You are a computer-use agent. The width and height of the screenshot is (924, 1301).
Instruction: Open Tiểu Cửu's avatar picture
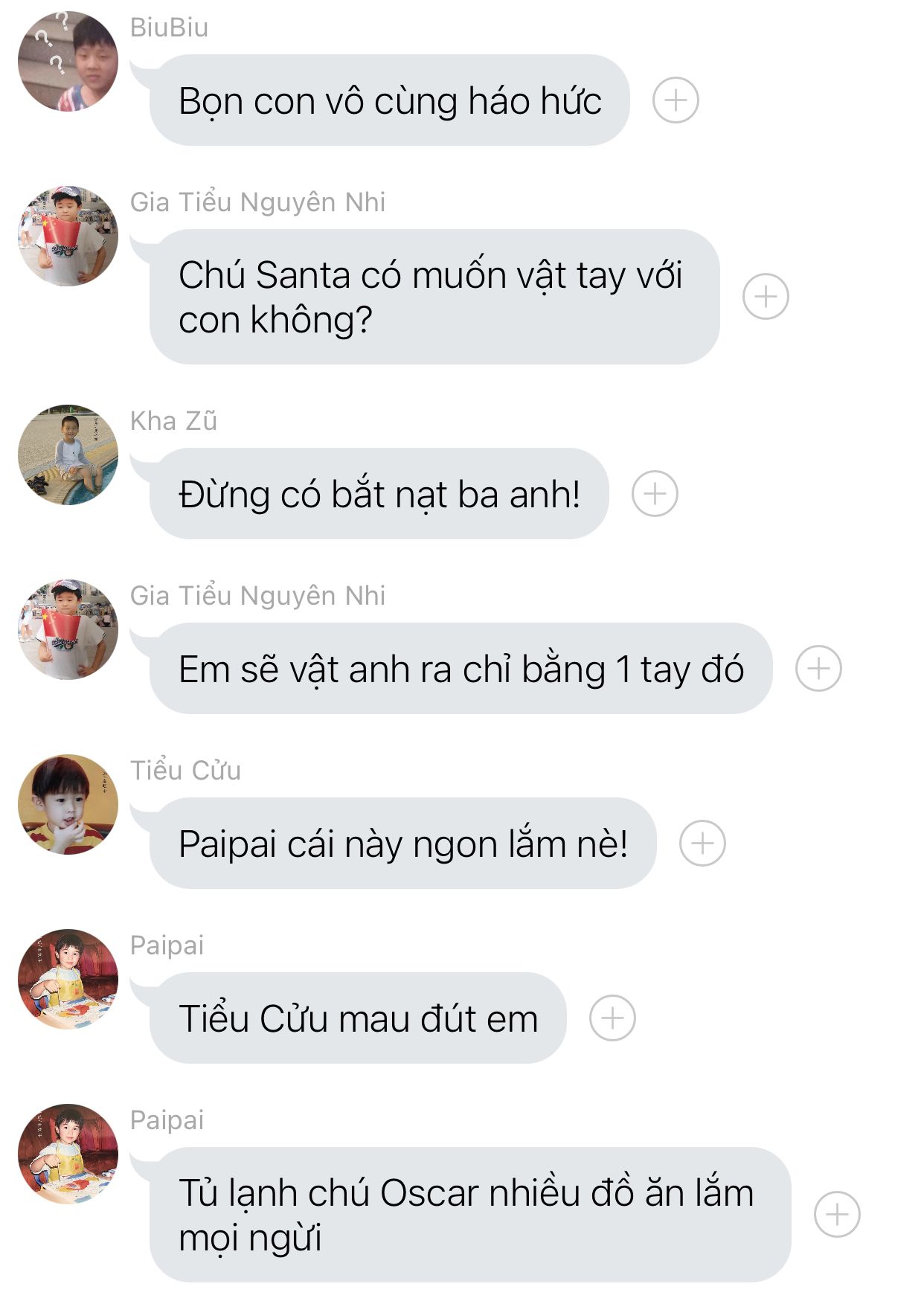point(68,804)
